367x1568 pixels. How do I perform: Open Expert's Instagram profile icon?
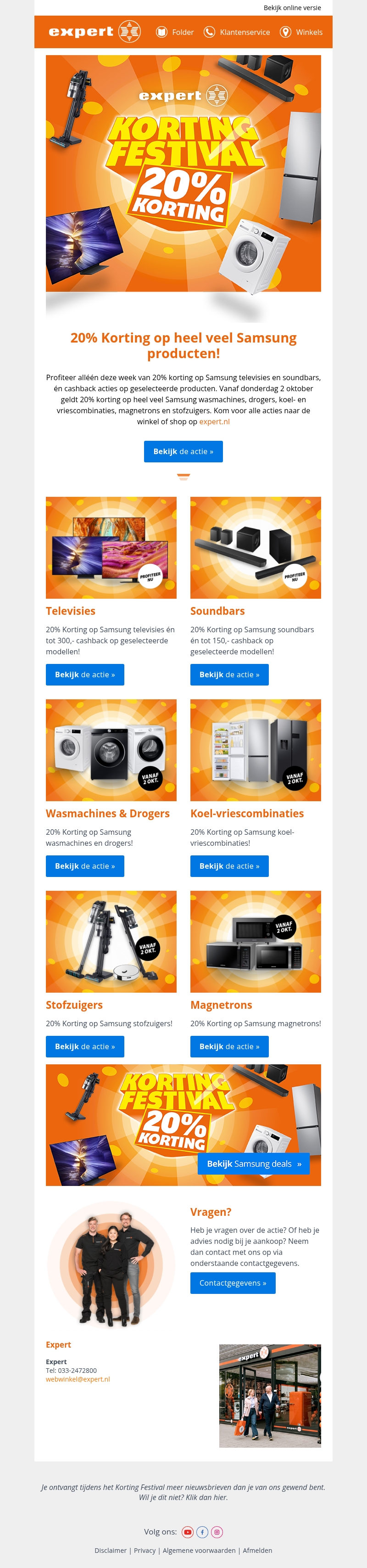tap(217, 1531)
